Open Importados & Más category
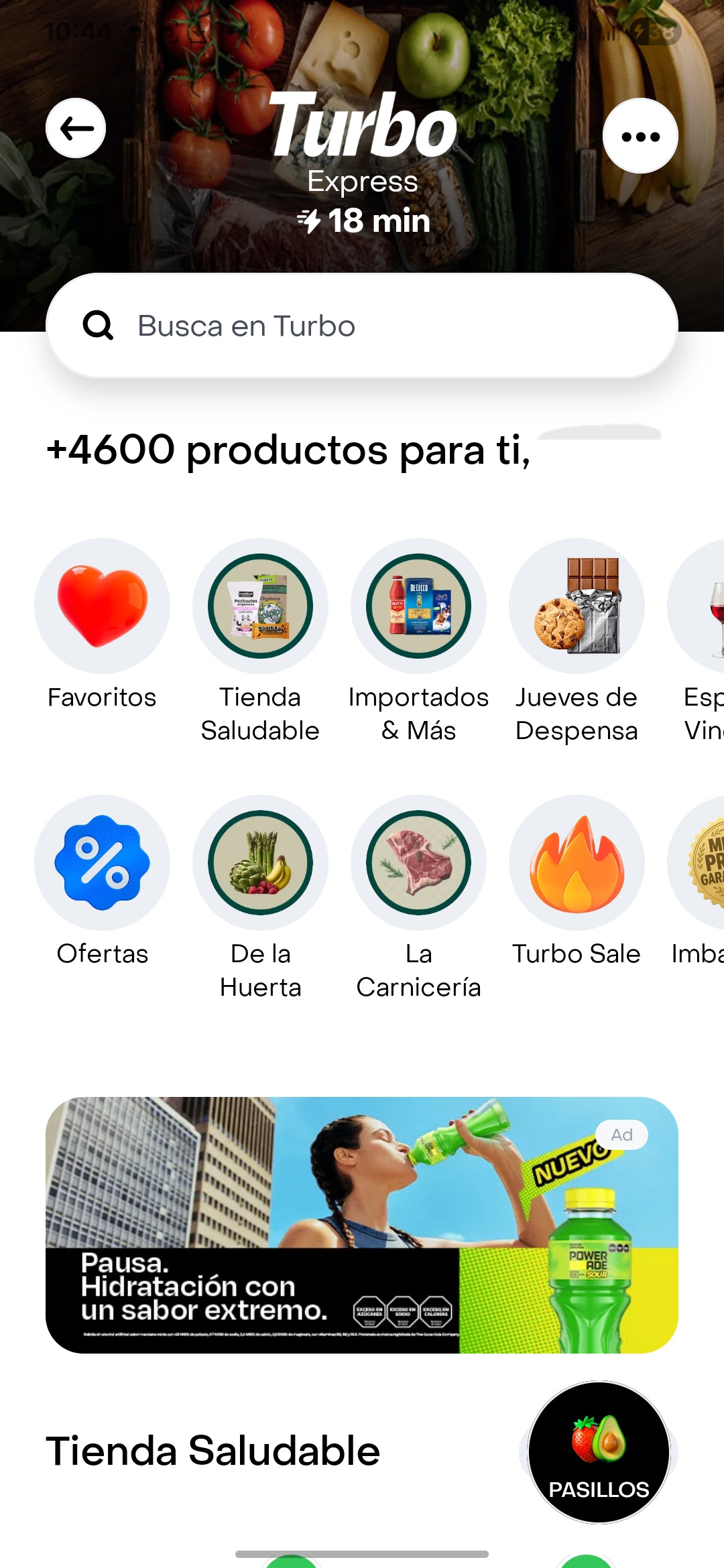 (x=418, y=606)
